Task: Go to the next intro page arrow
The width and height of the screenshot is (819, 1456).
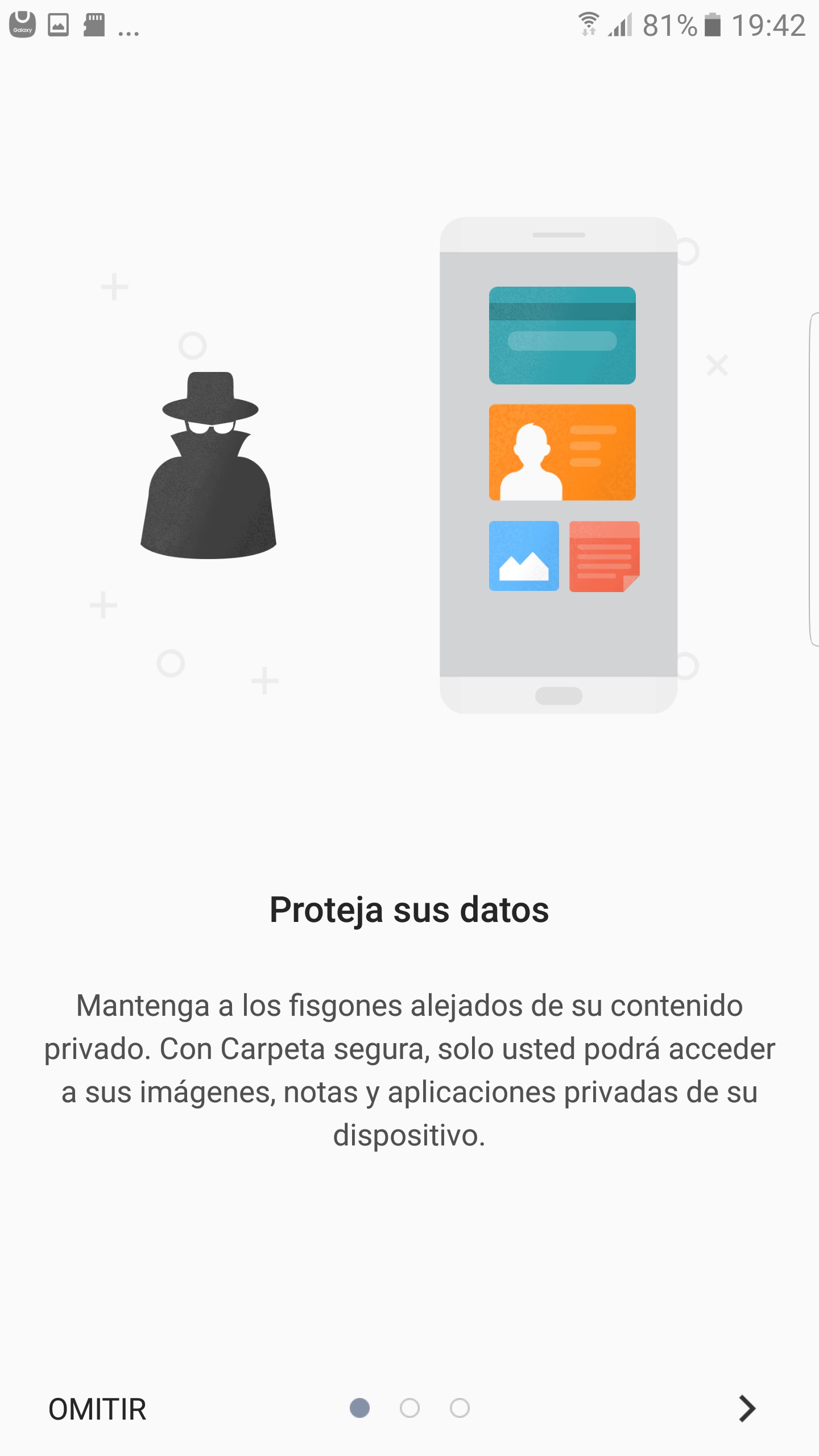Action: click(x=746, y=1409)
